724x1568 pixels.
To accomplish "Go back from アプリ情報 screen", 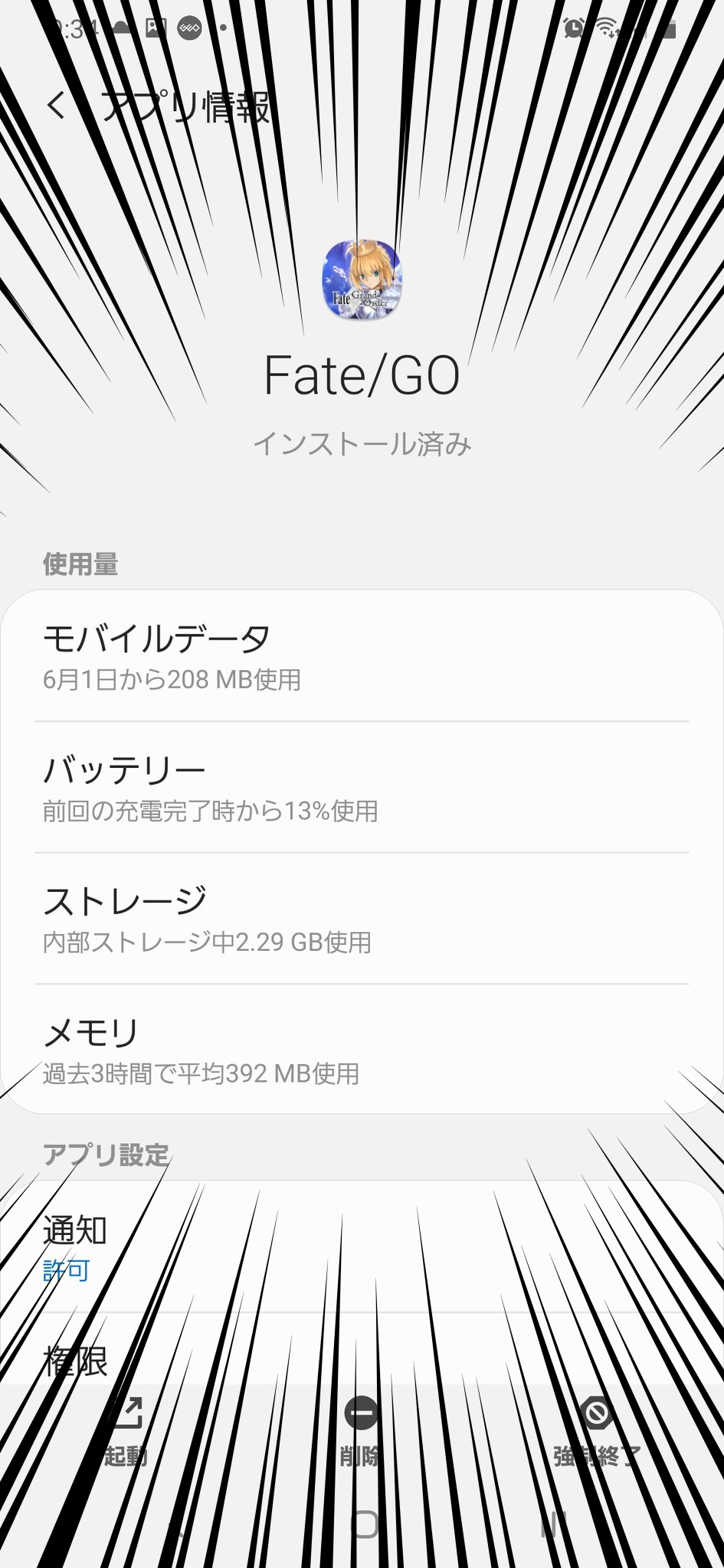I will (x=57, y=106).
